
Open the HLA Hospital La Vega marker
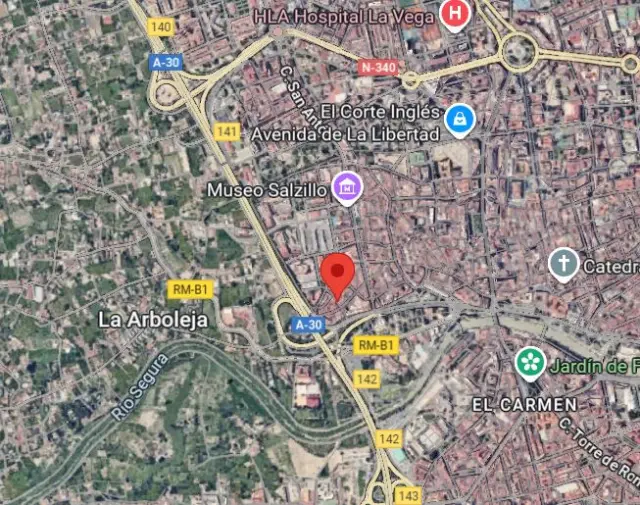pos(456,15)
